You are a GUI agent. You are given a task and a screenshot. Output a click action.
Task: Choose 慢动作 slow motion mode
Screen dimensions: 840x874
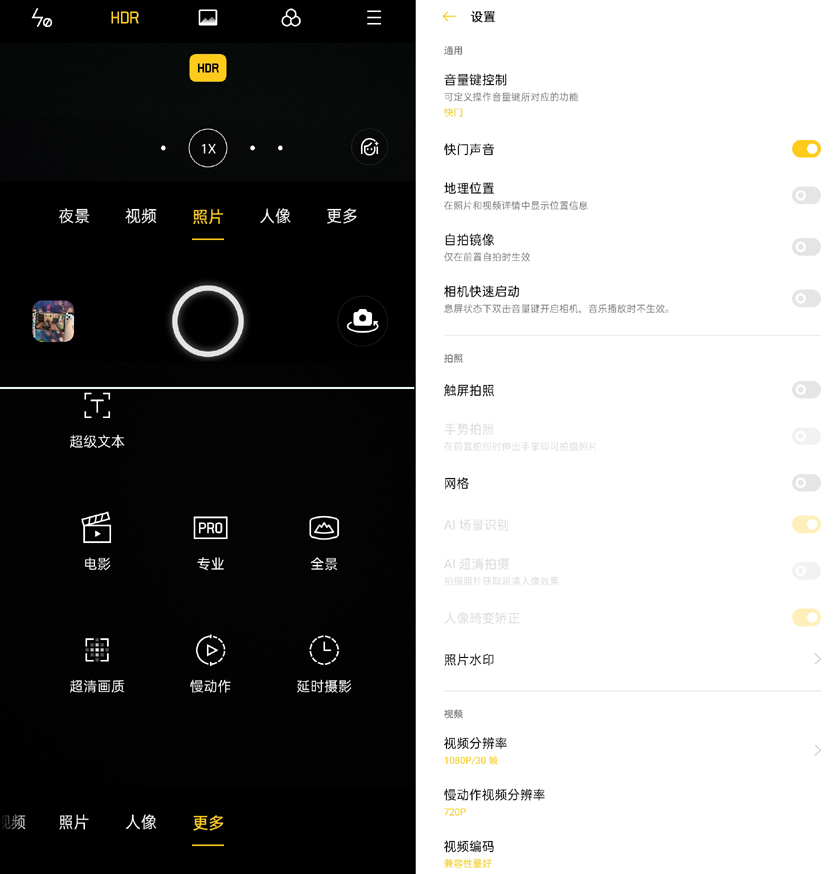coord(210,664)
